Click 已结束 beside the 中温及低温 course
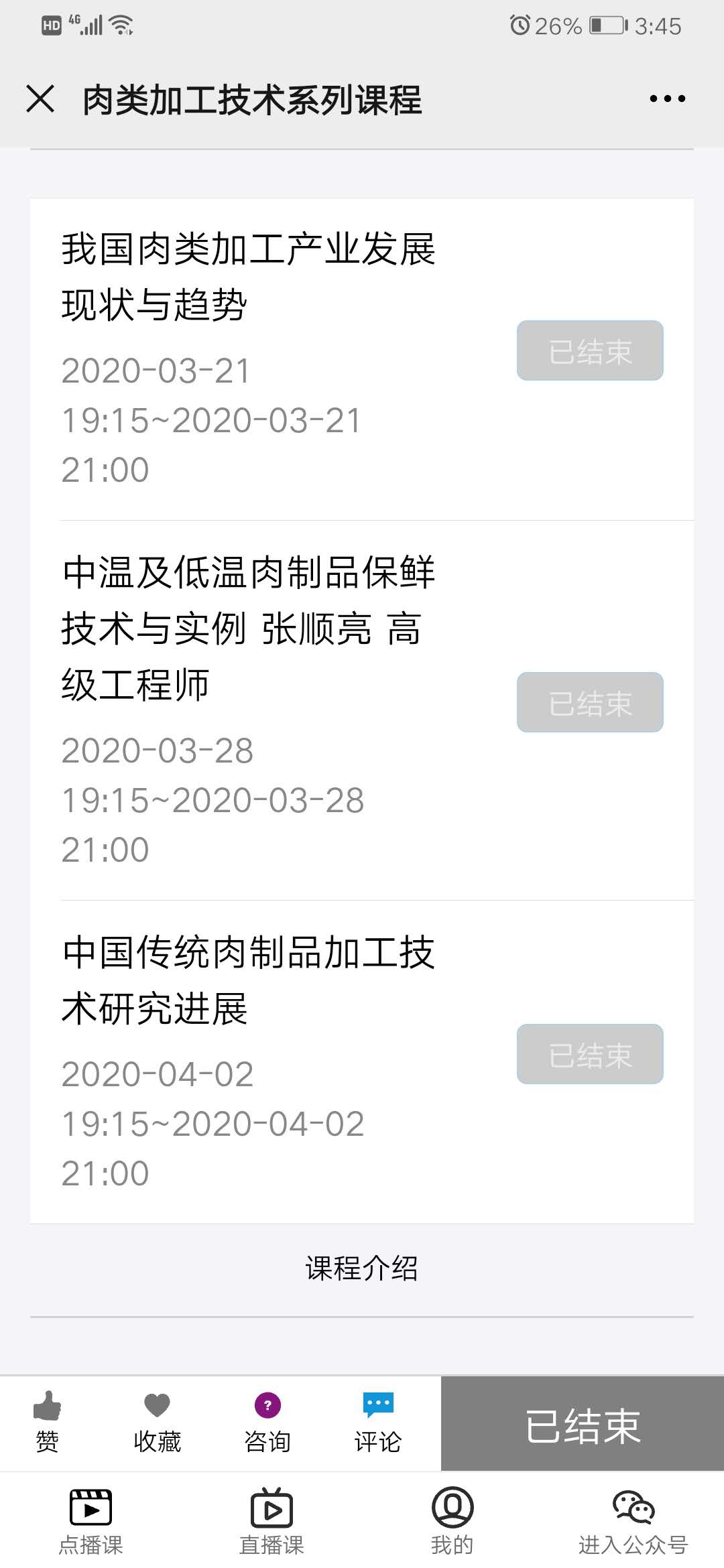The image size is (724, 1568). tap(589, 702)
